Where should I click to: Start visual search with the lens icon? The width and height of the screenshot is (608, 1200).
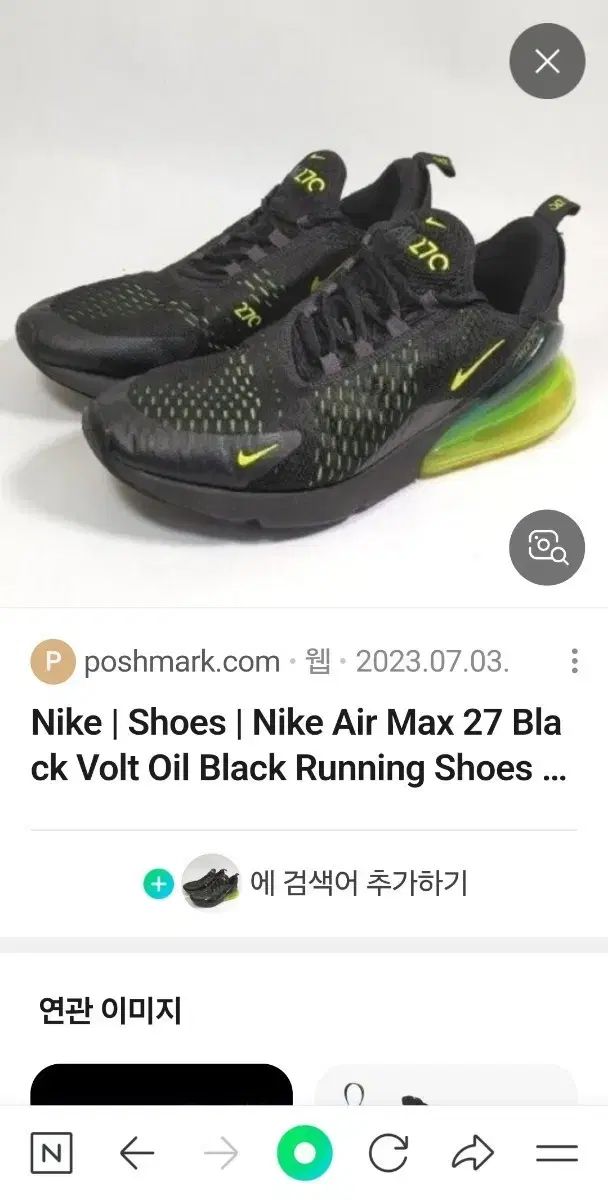click(547, 547)
